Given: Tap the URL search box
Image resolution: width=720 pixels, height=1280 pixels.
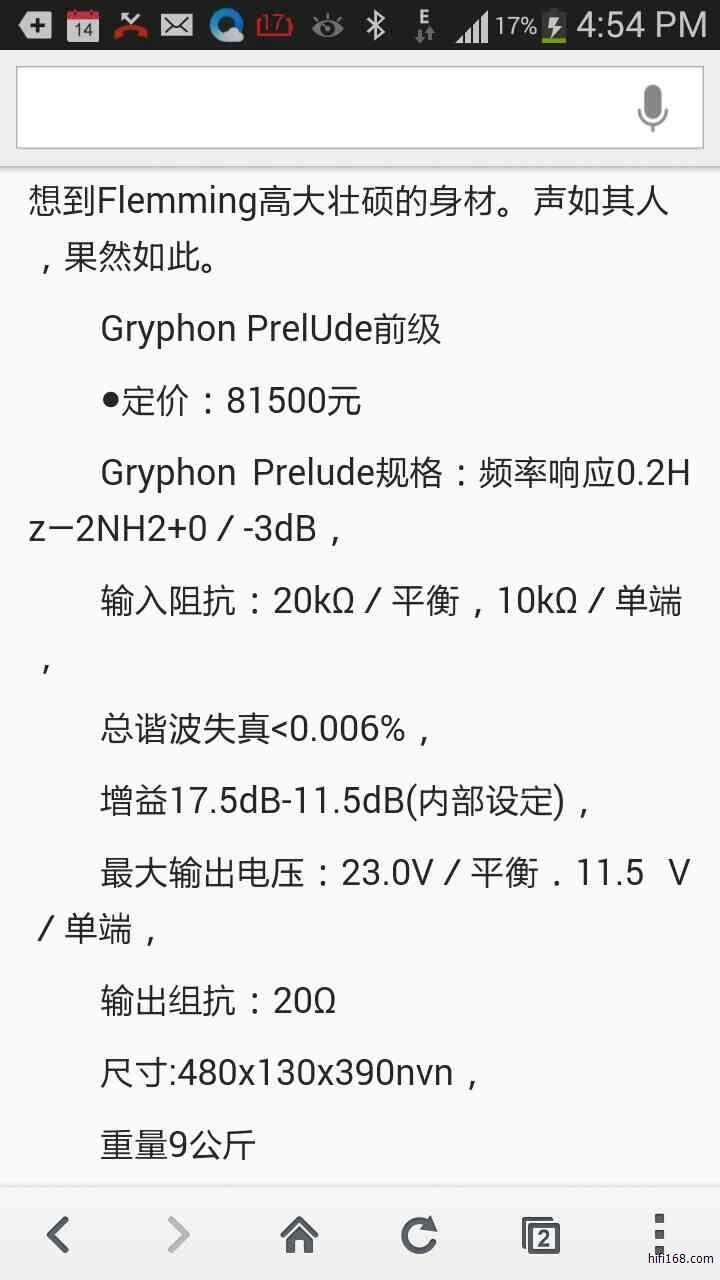Looking at the screenshot, I should (x=320, y=108).
